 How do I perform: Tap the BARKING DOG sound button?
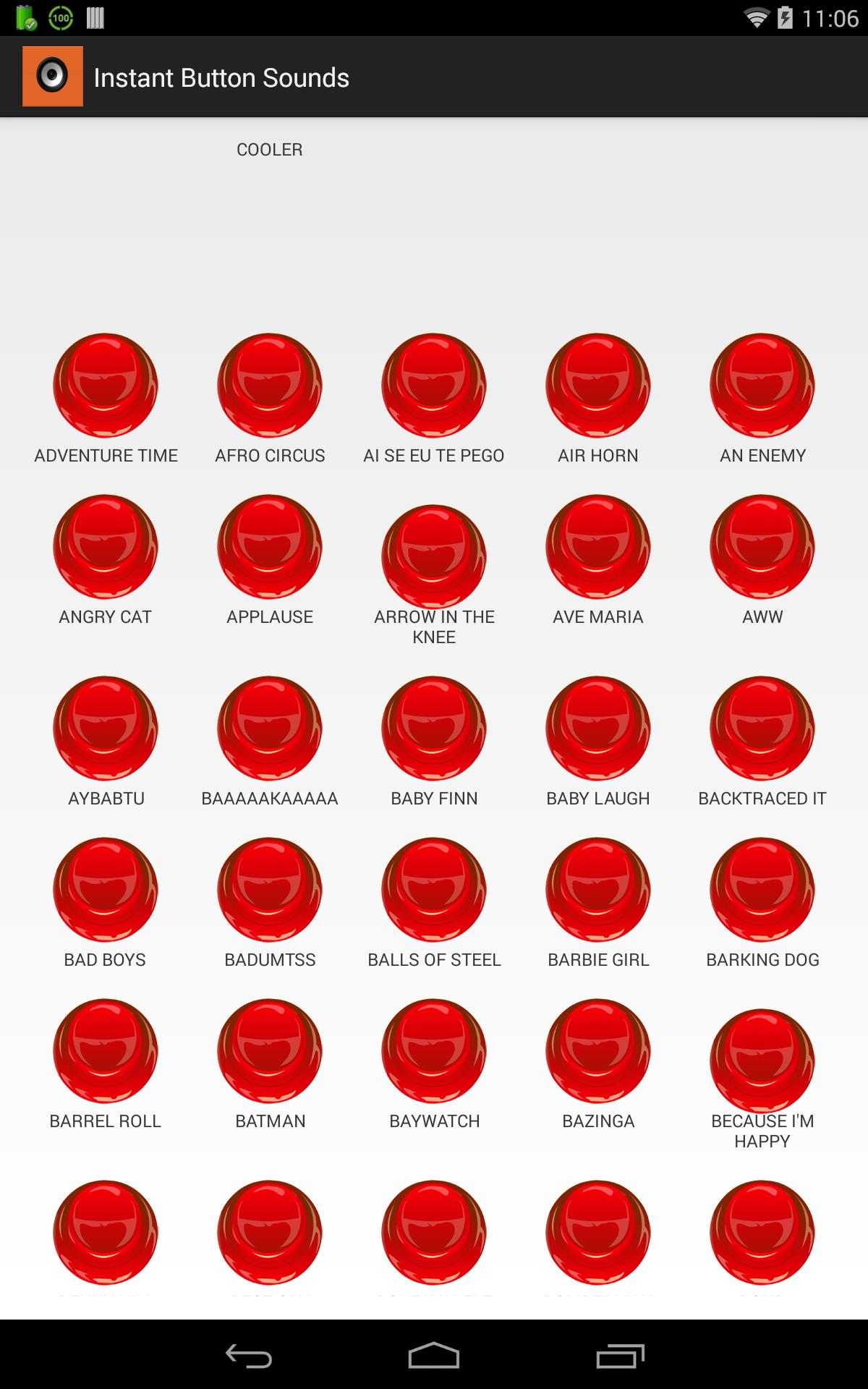(x=763, y=890)
